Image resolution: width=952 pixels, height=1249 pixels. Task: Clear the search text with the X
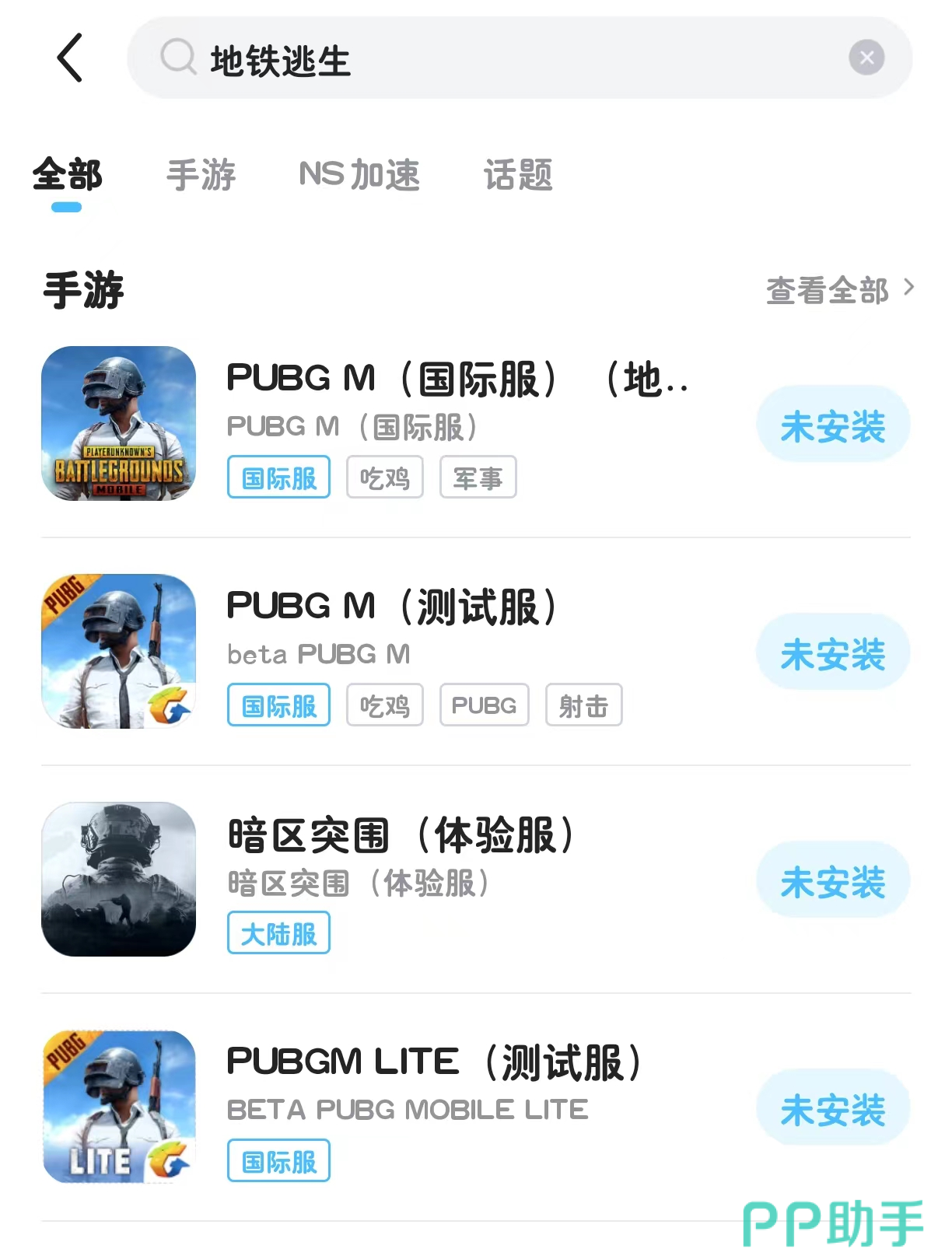(866, 58)
